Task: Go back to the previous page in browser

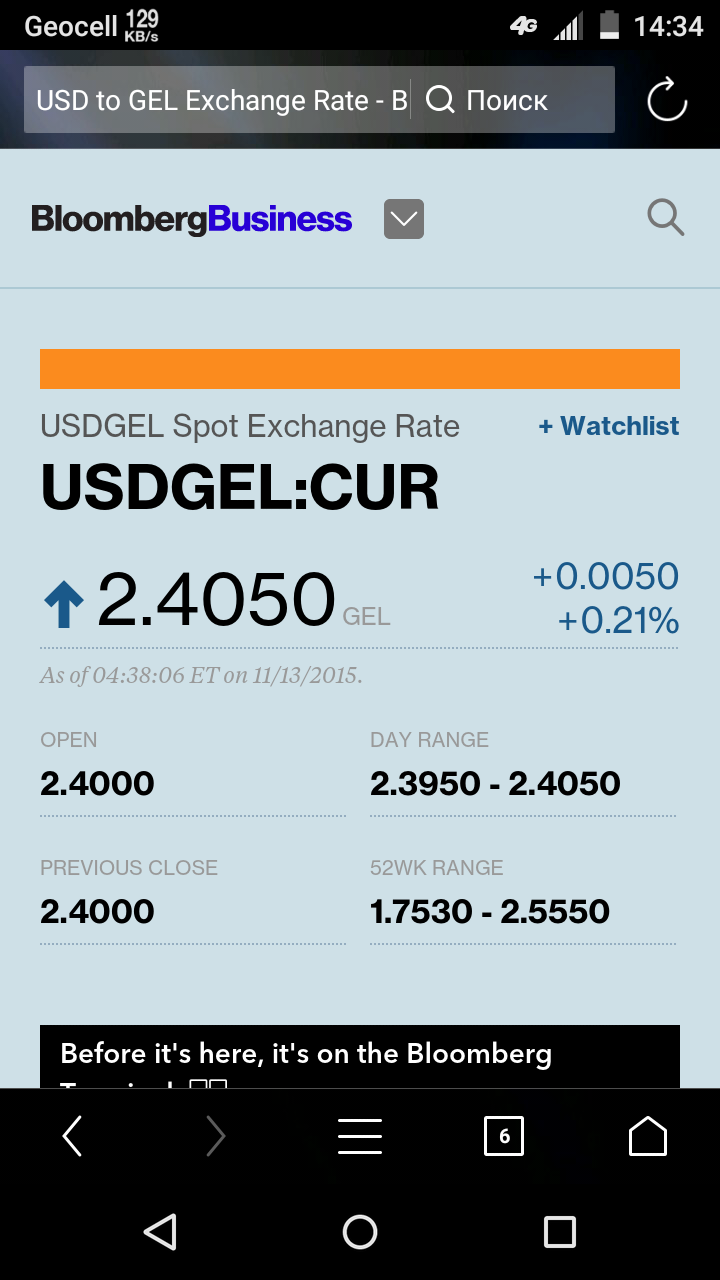Action: [72, 1137]
